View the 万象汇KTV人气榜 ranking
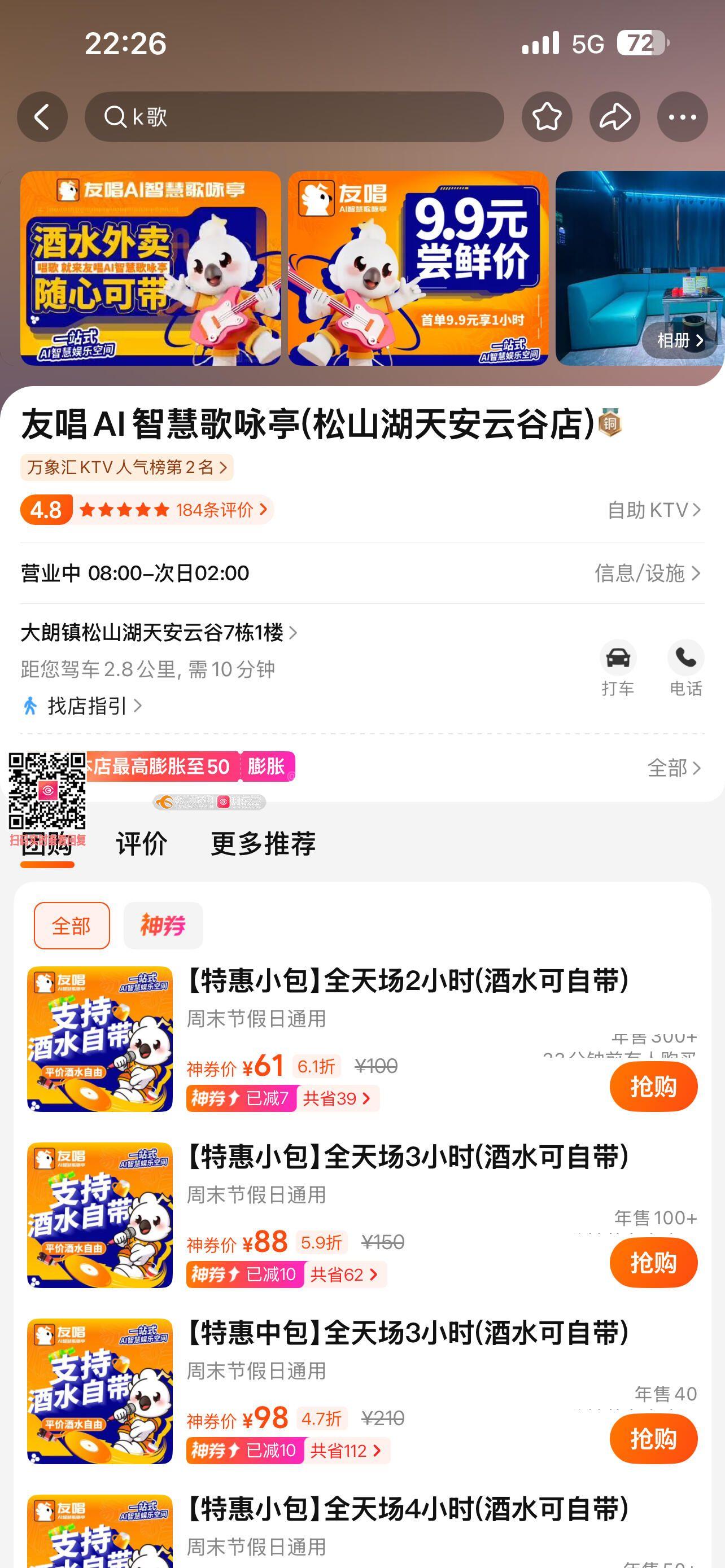 tap(126, 467)
